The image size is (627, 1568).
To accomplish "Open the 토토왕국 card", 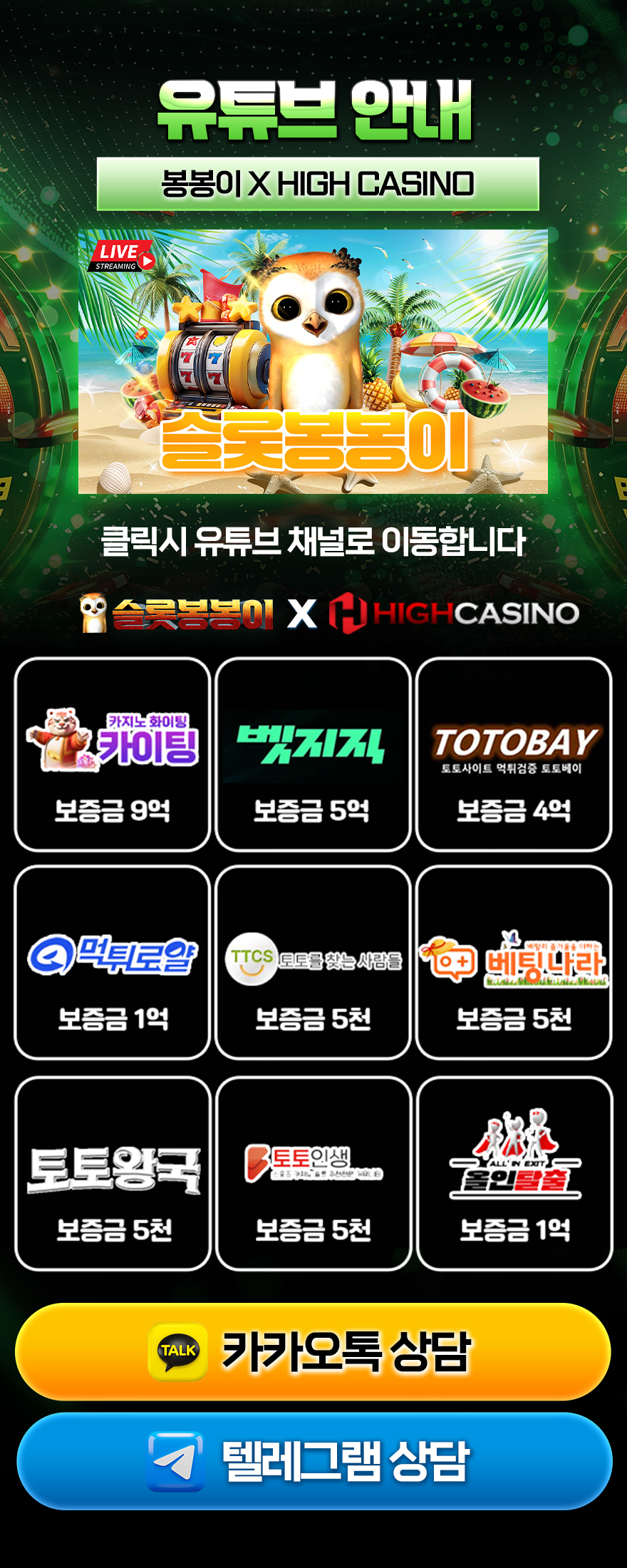I will [x=113, y=1173].
